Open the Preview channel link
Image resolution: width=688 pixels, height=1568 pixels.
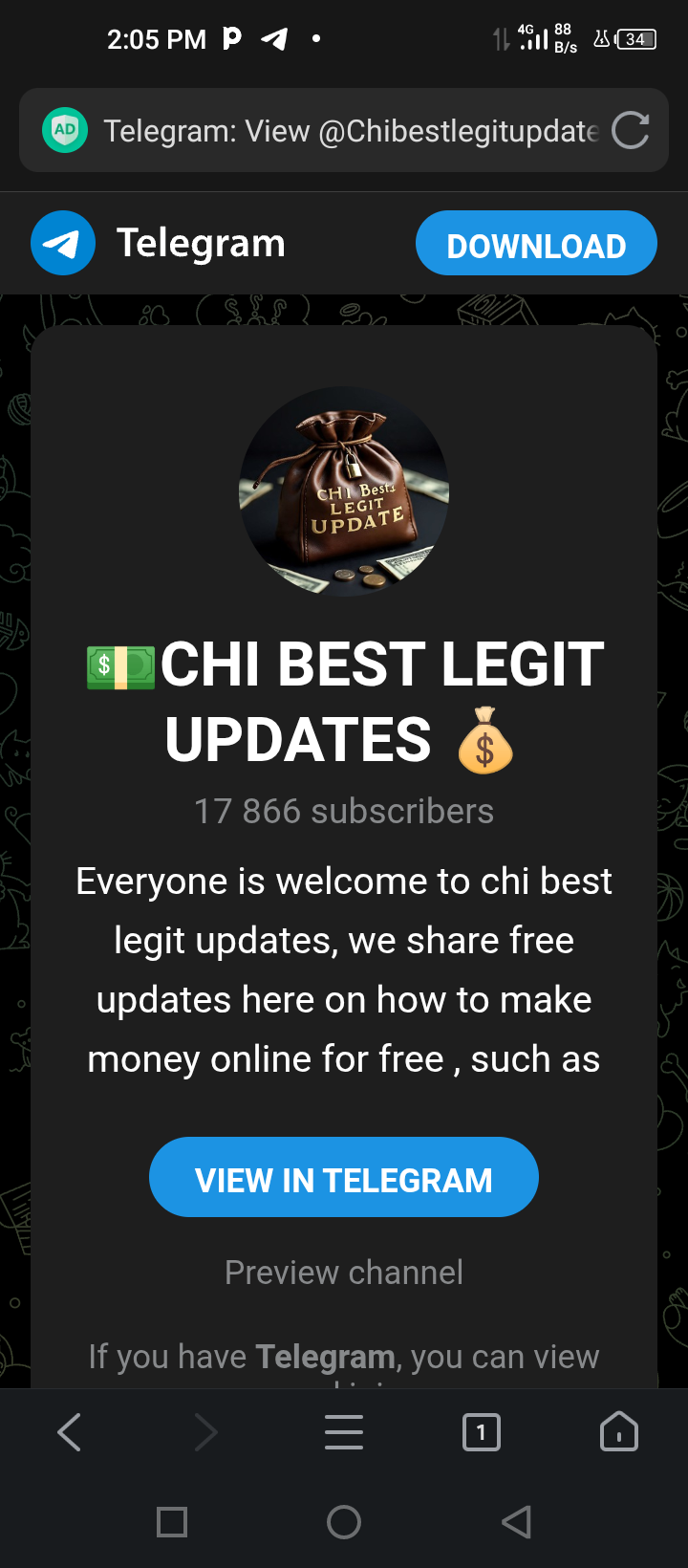(x=344, y=1273)
